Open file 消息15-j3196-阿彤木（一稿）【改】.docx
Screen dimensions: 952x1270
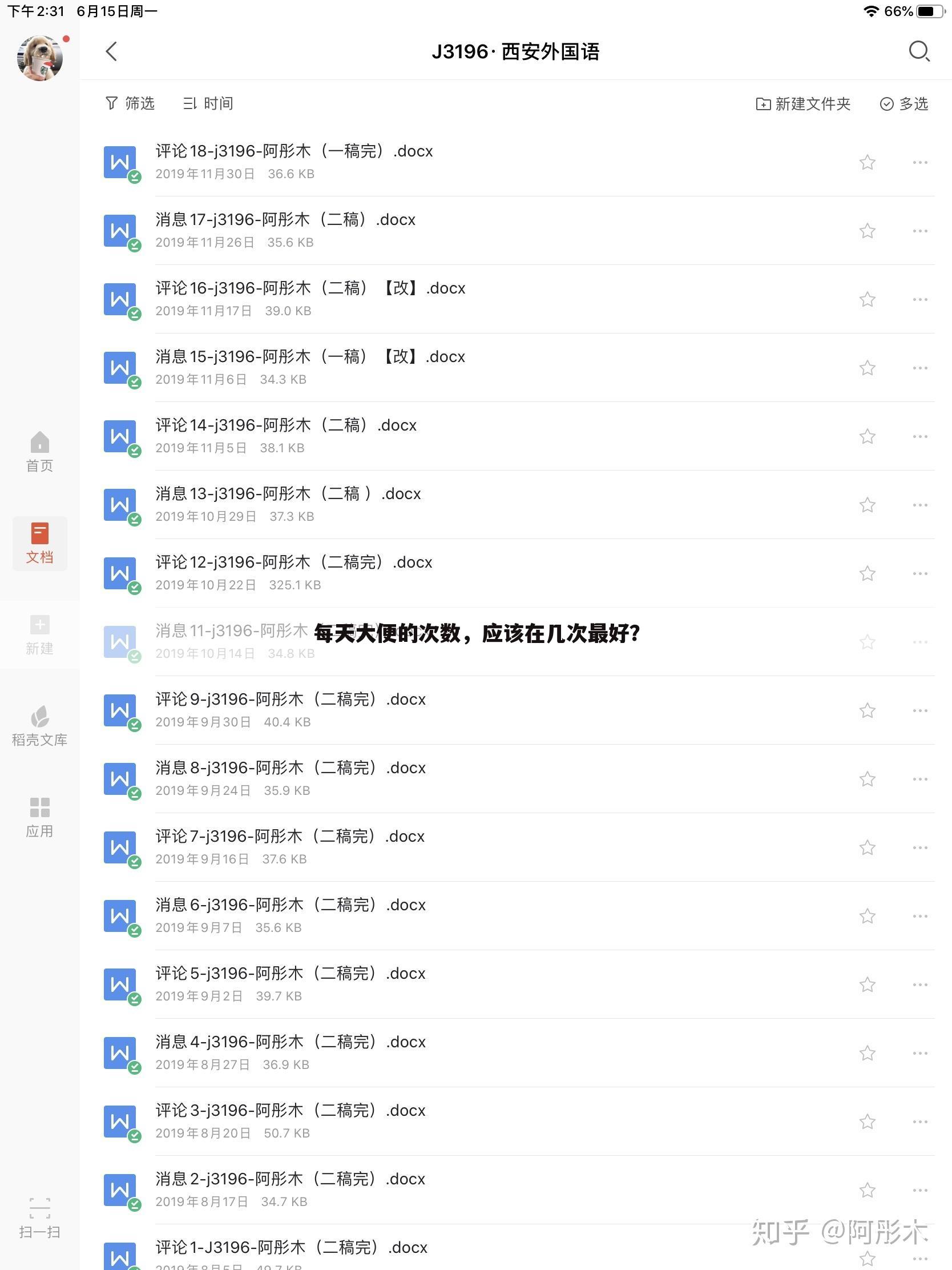pos(310,357)
